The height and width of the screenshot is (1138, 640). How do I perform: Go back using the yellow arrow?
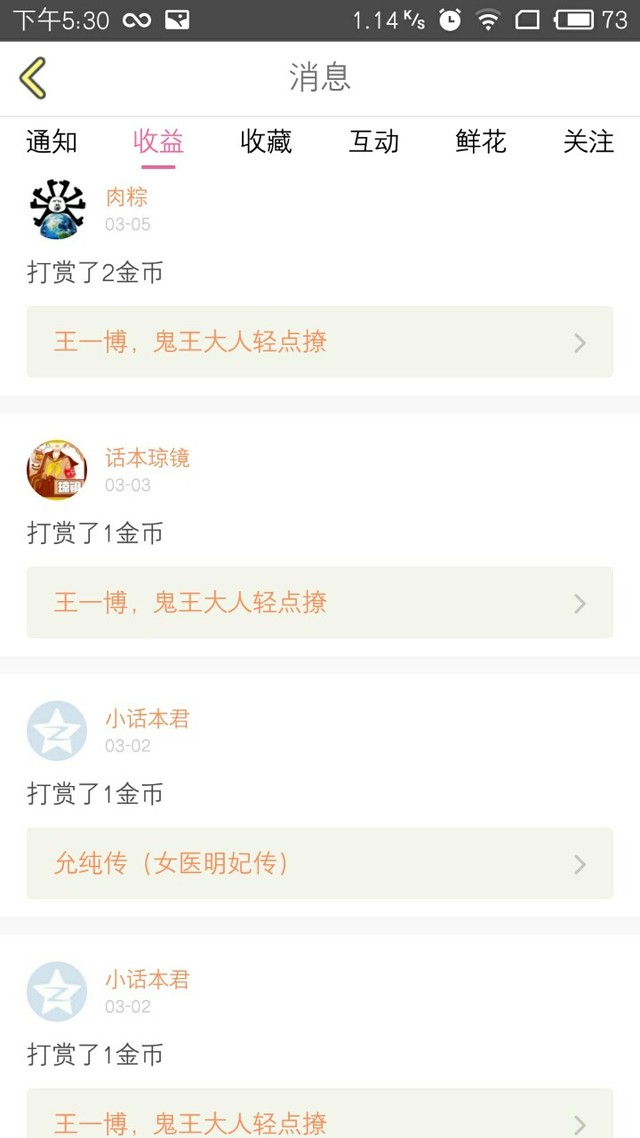pos(33,78)
